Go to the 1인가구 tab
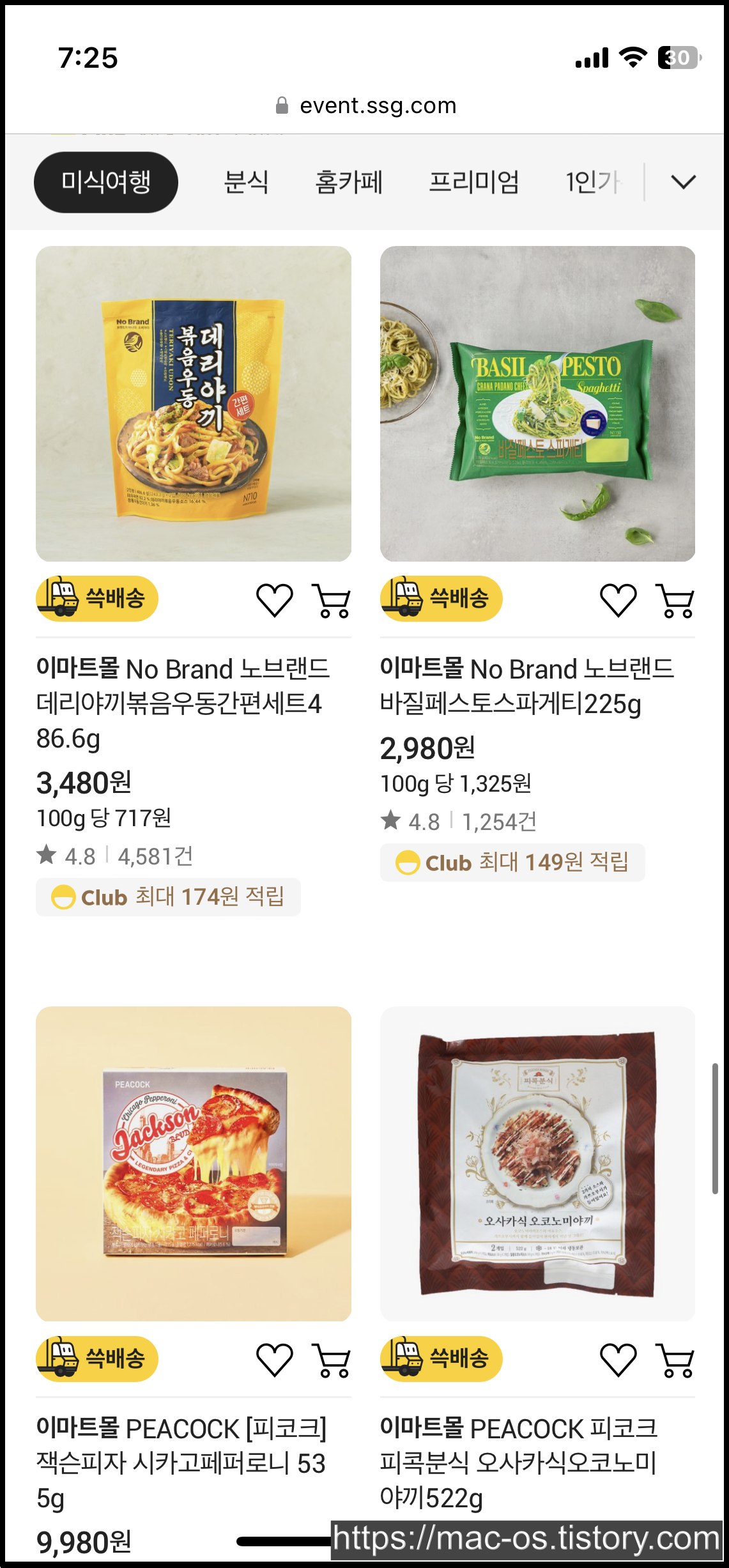This screenshot has width=729, height=1568. (593, 182)
